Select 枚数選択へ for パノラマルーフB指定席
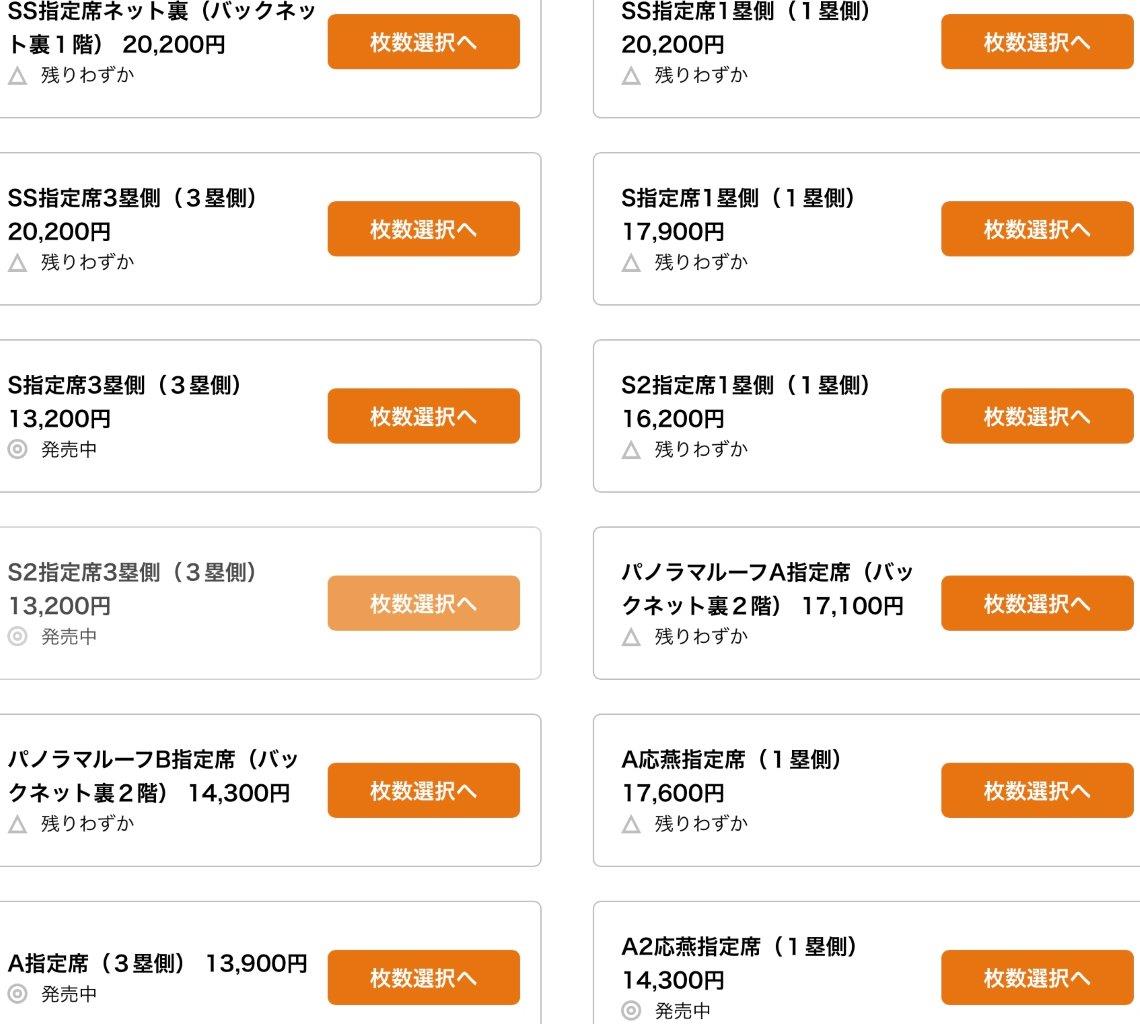1140x1024 pixels. point(423,790)
